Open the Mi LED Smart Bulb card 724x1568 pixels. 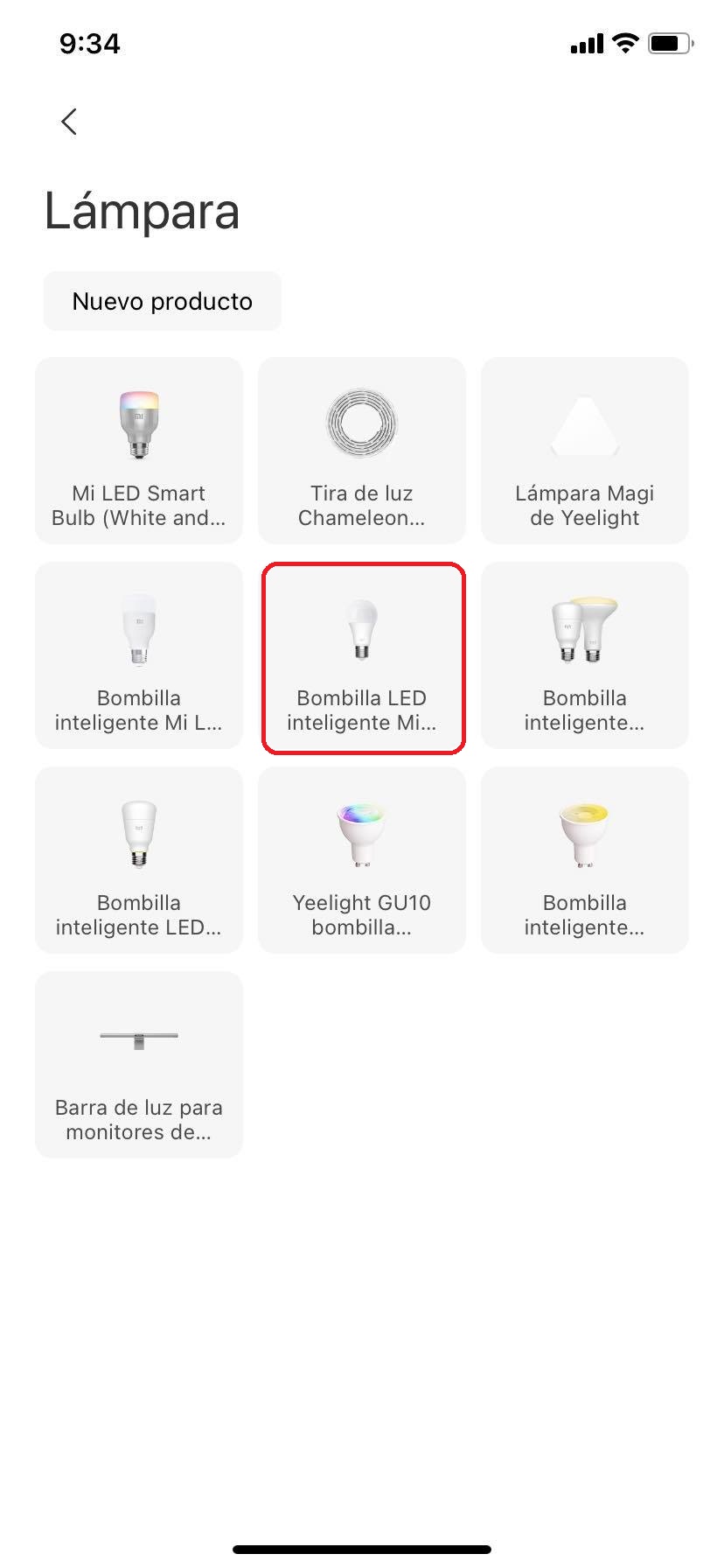[139, 451]
